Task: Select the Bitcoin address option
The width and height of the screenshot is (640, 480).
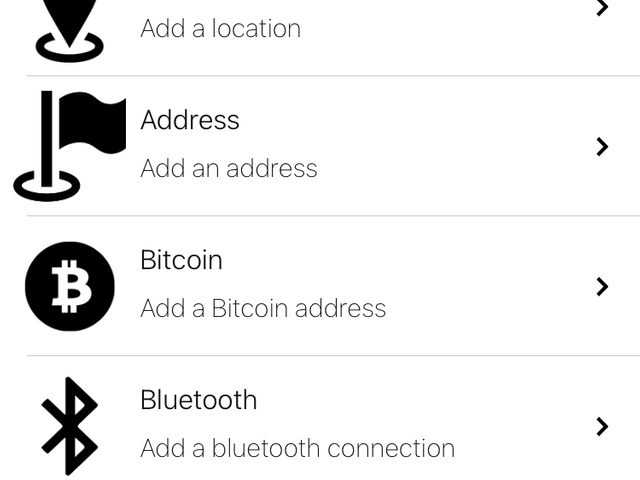Action: tap(320, 286)
